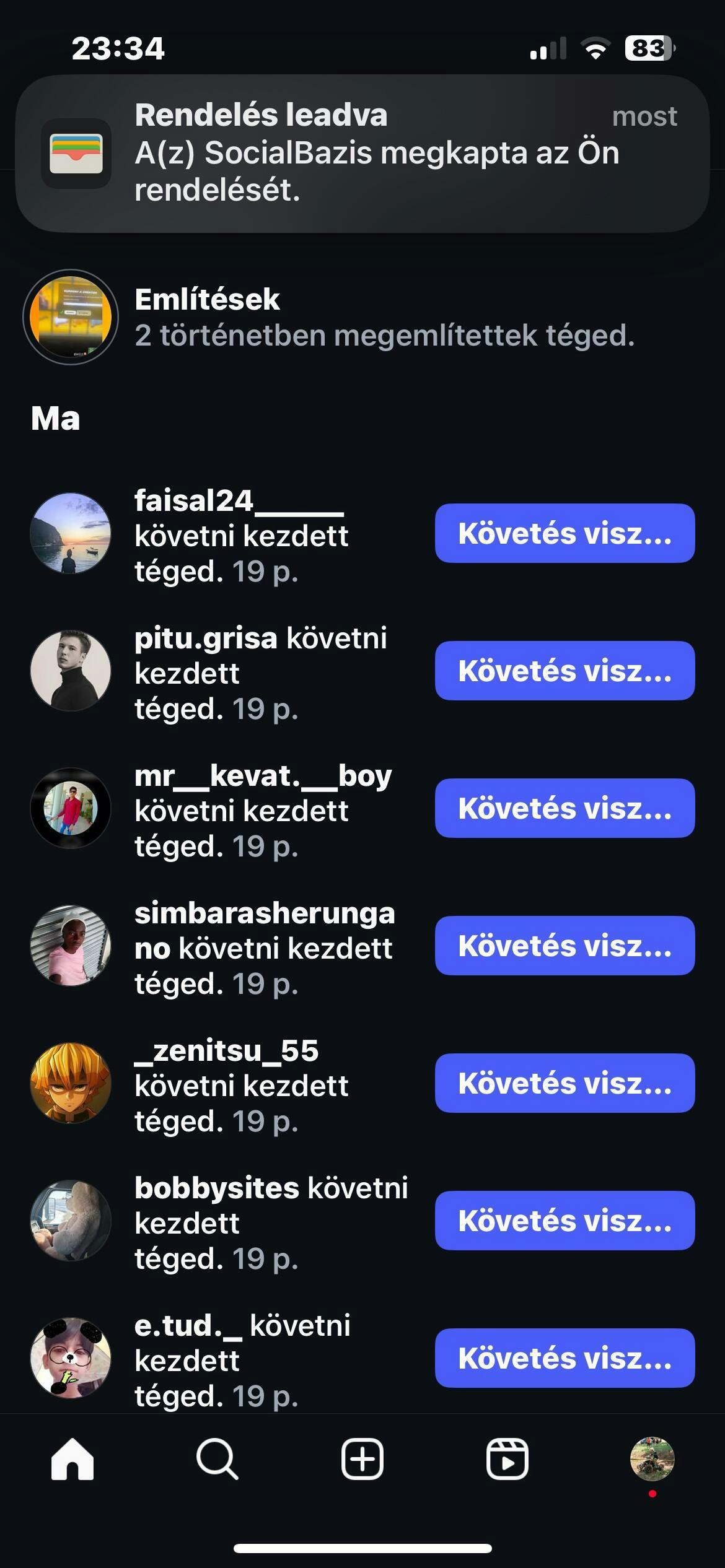The image size is (725, 1568).
Task: Switch to the Reels tab
Action: (507, 1459)
